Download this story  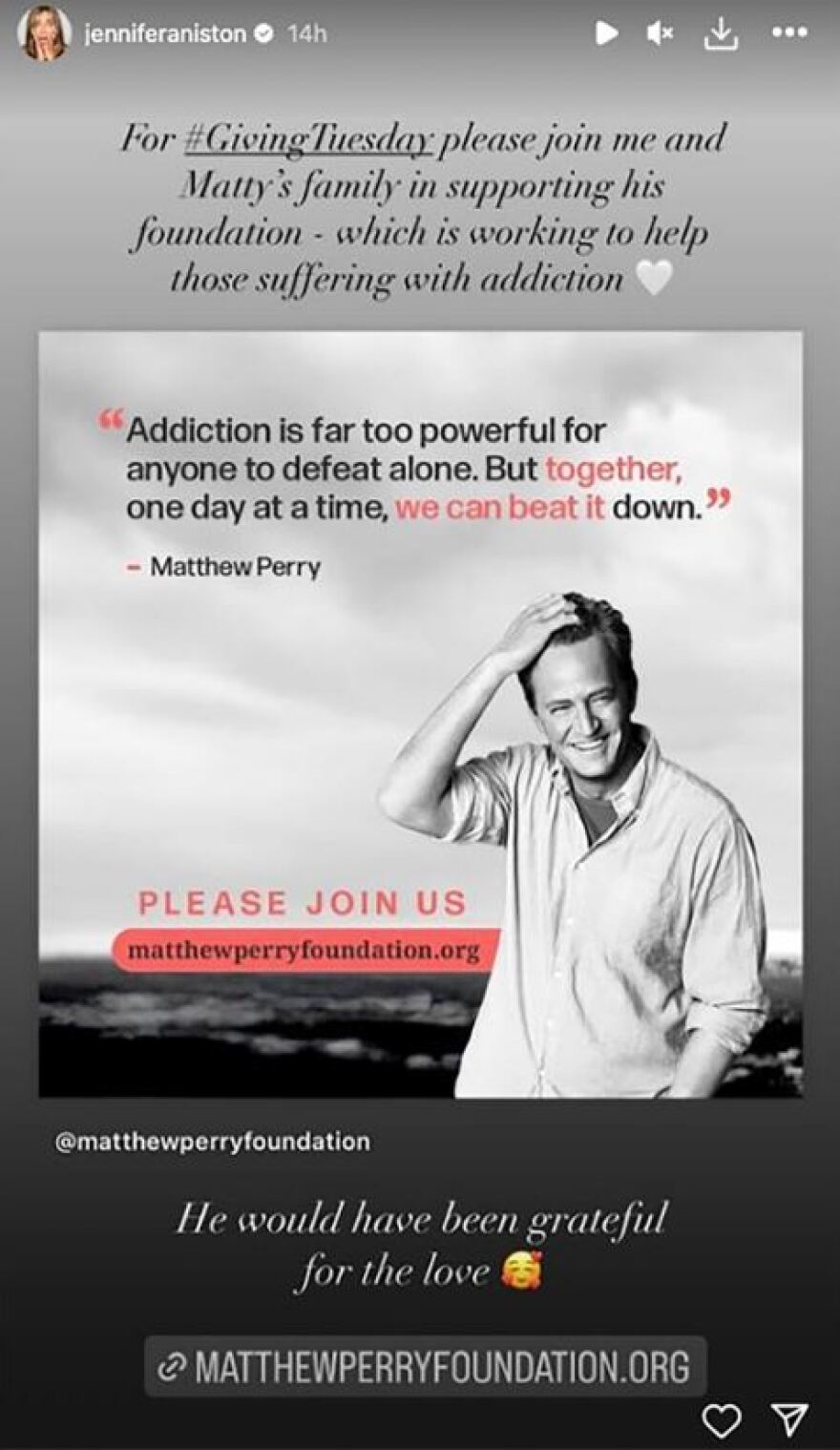[x=722, y=34]
